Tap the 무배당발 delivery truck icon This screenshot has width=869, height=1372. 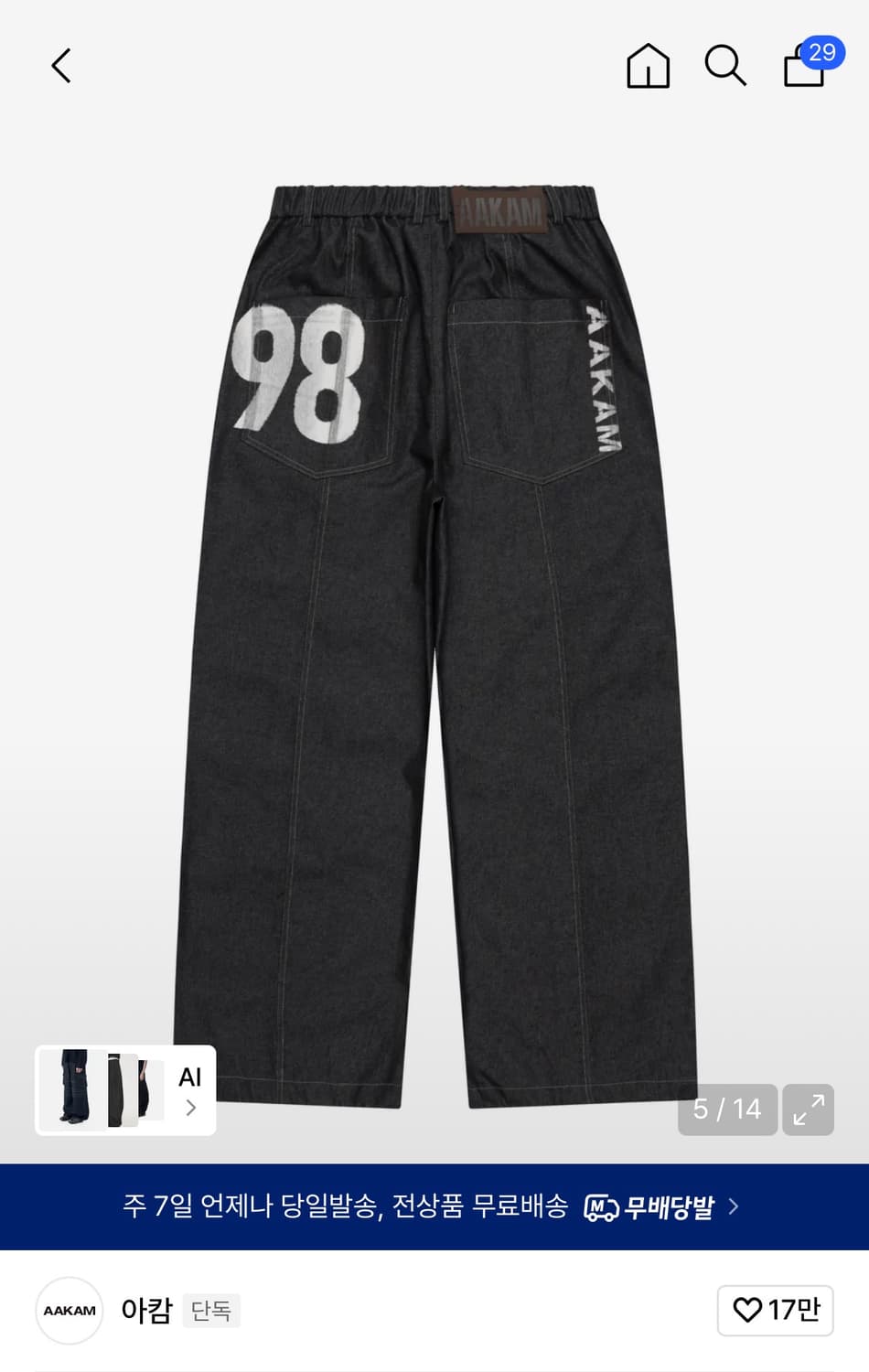click(x=603, y=1206)
